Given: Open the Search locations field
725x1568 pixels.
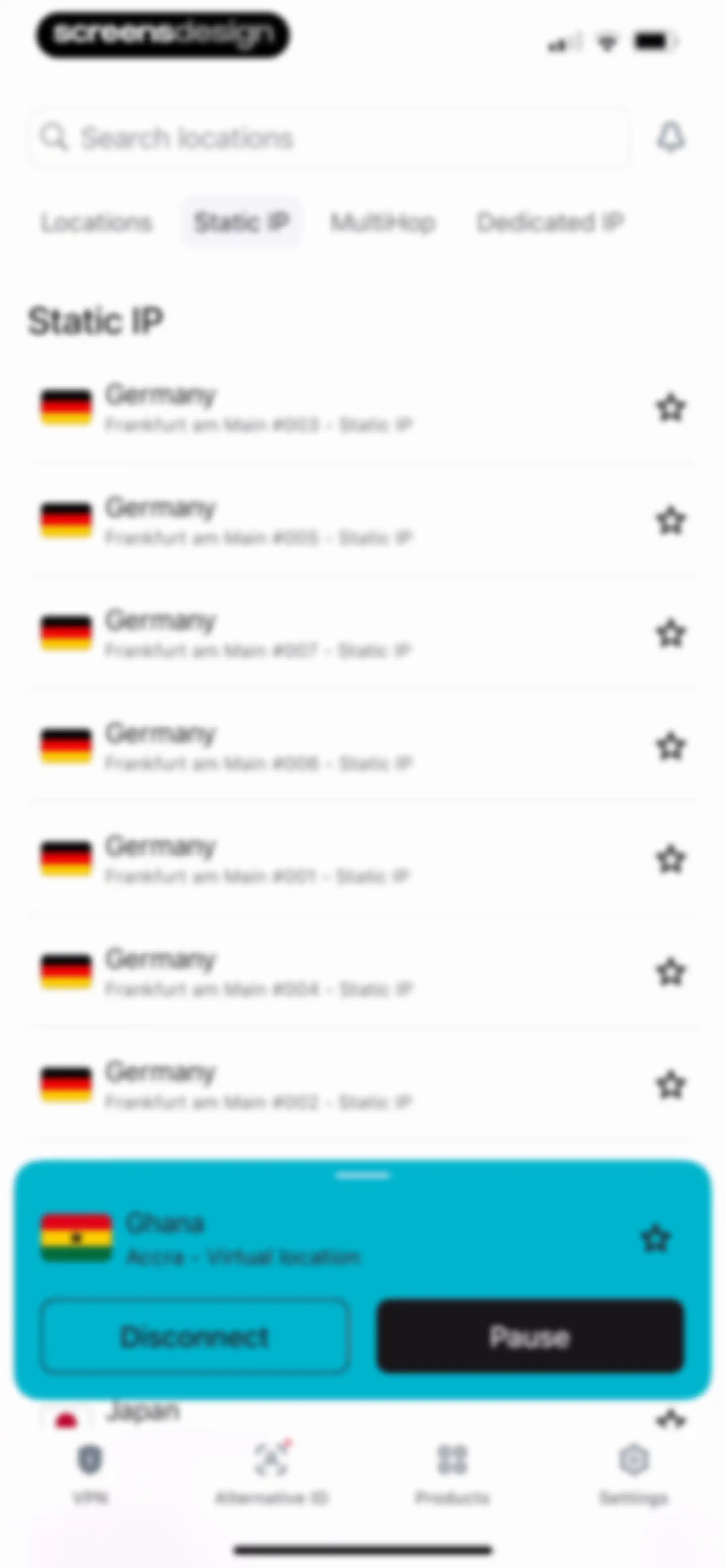Looking at the screenshot, I should [x=329, y=138].
